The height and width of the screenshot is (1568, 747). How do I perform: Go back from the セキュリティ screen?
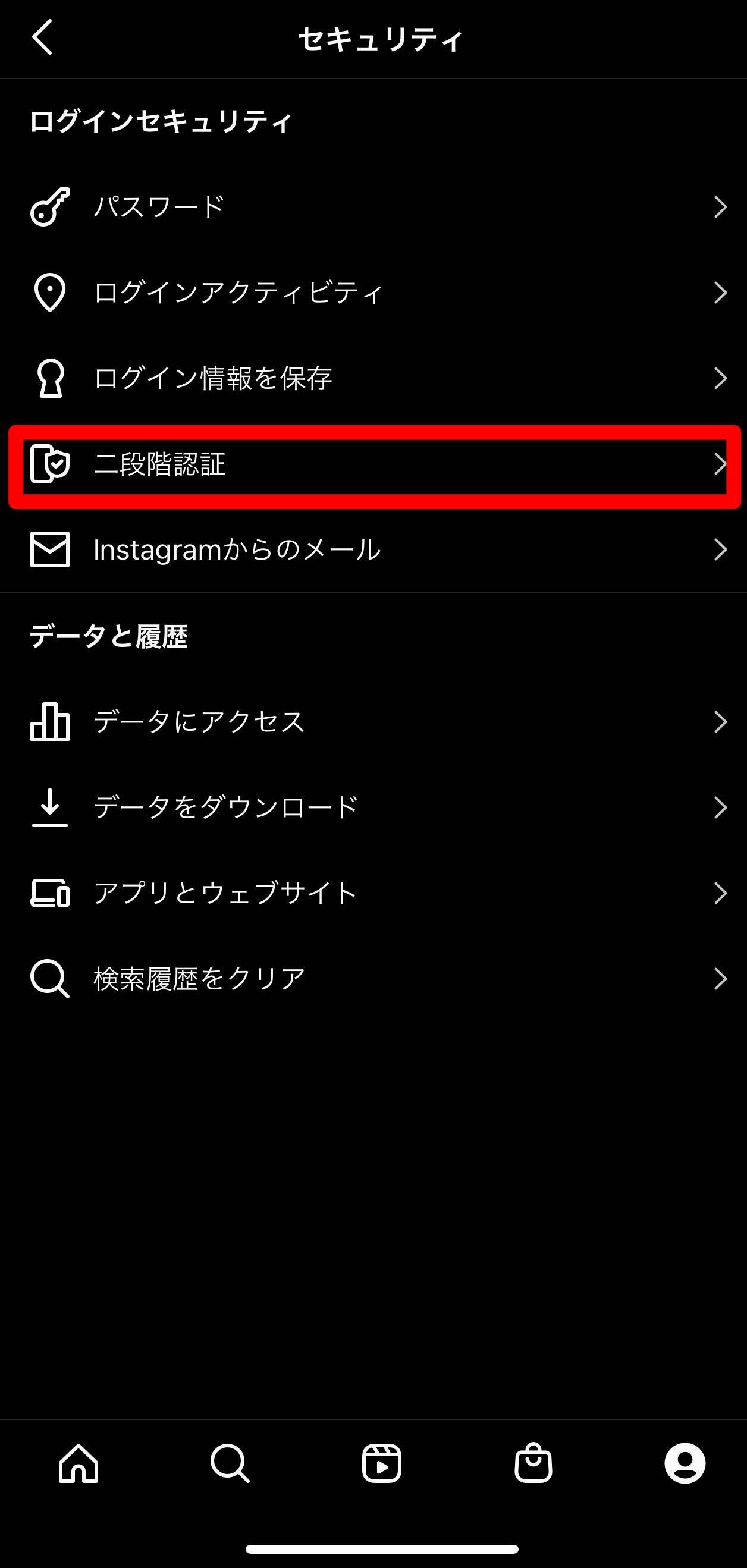coord(42,37)
